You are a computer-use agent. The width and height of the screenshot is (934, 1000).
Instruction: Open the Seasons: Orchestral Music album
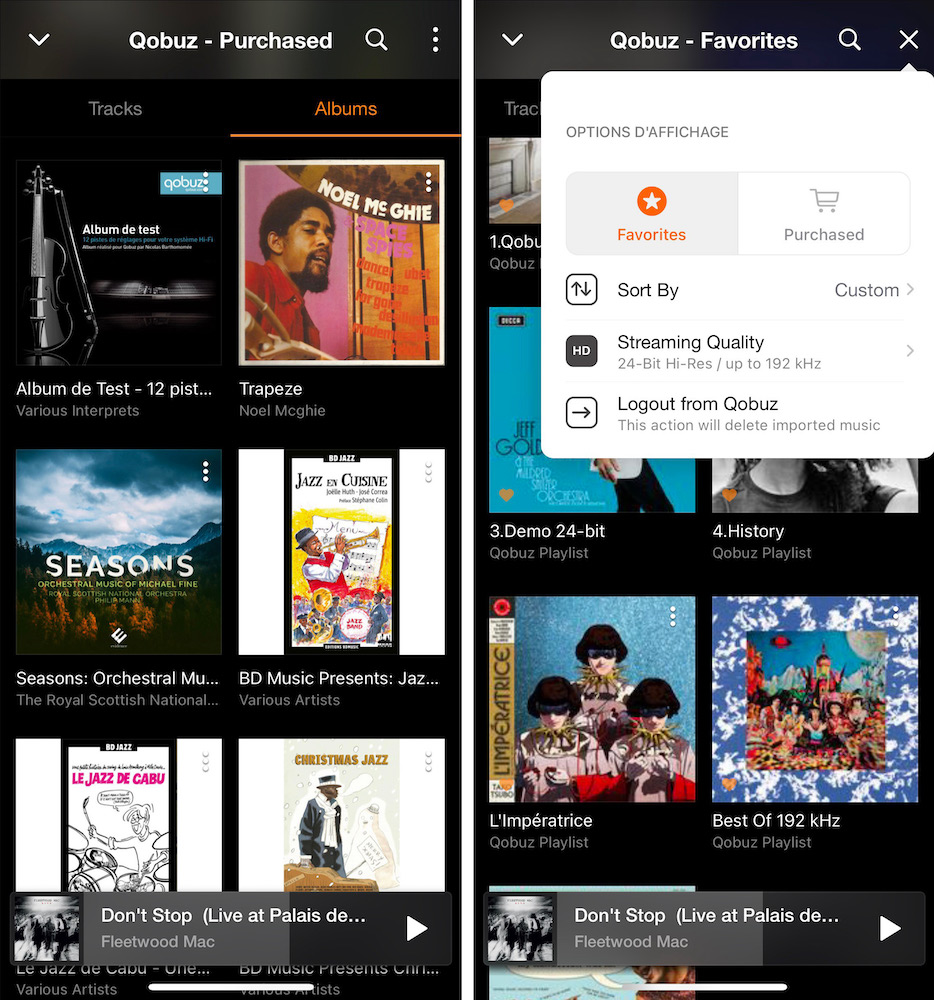point(118,552)
